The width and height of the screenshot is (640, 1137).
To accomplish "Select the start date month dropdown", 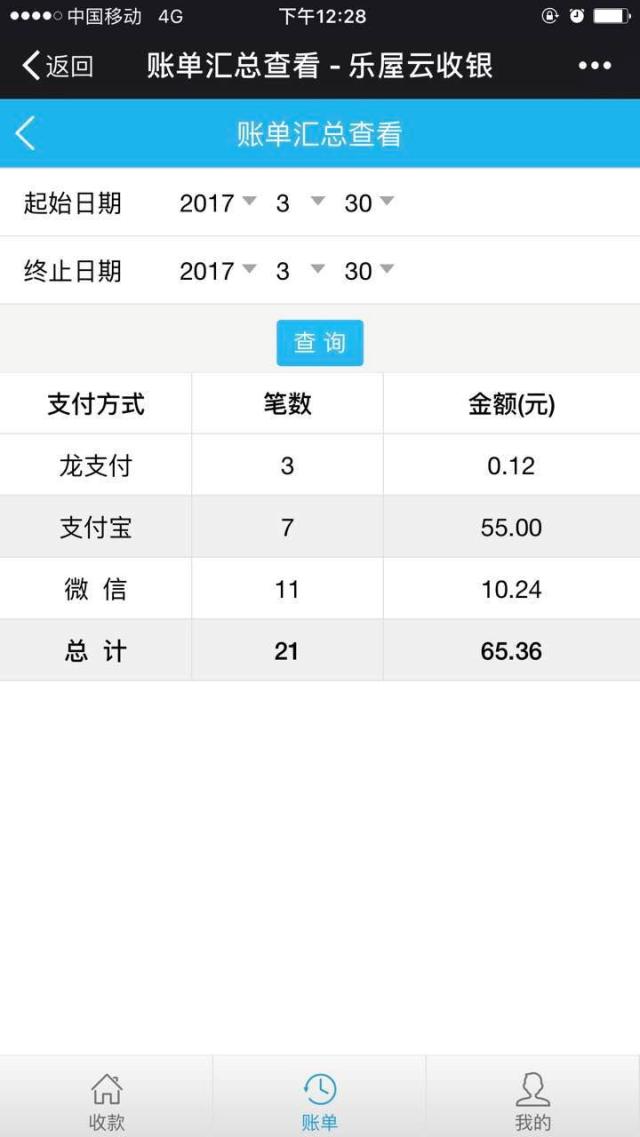I will tap(300, 203).
